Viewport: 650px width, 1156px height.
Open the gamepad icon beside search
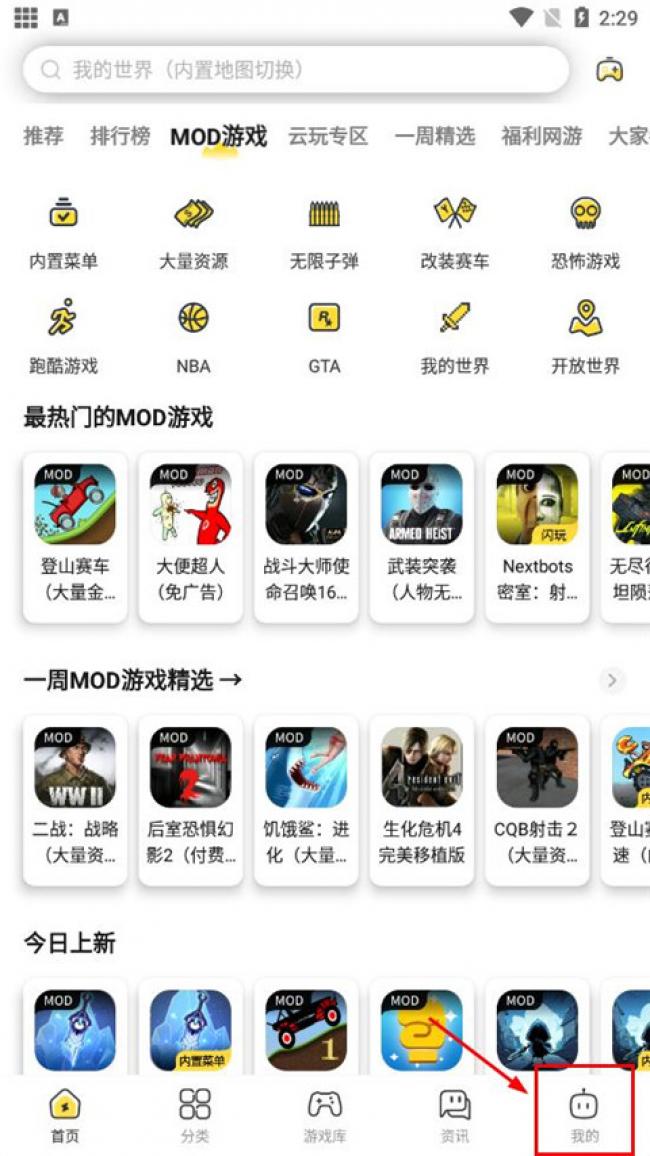609,70
